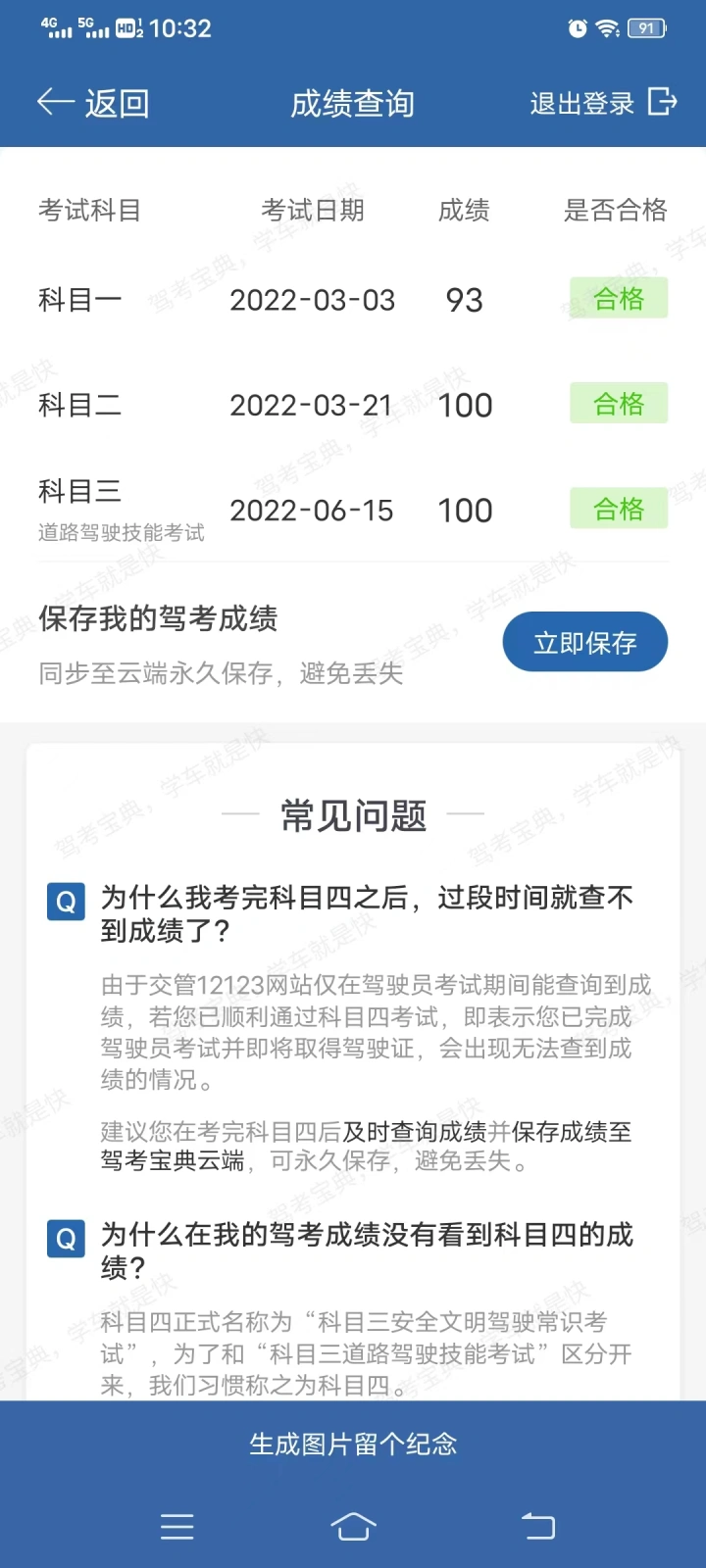The width and height of the screenshot is (706, 1568).
Task: Tap the 立即保存 button
Action: coord(585,642)
